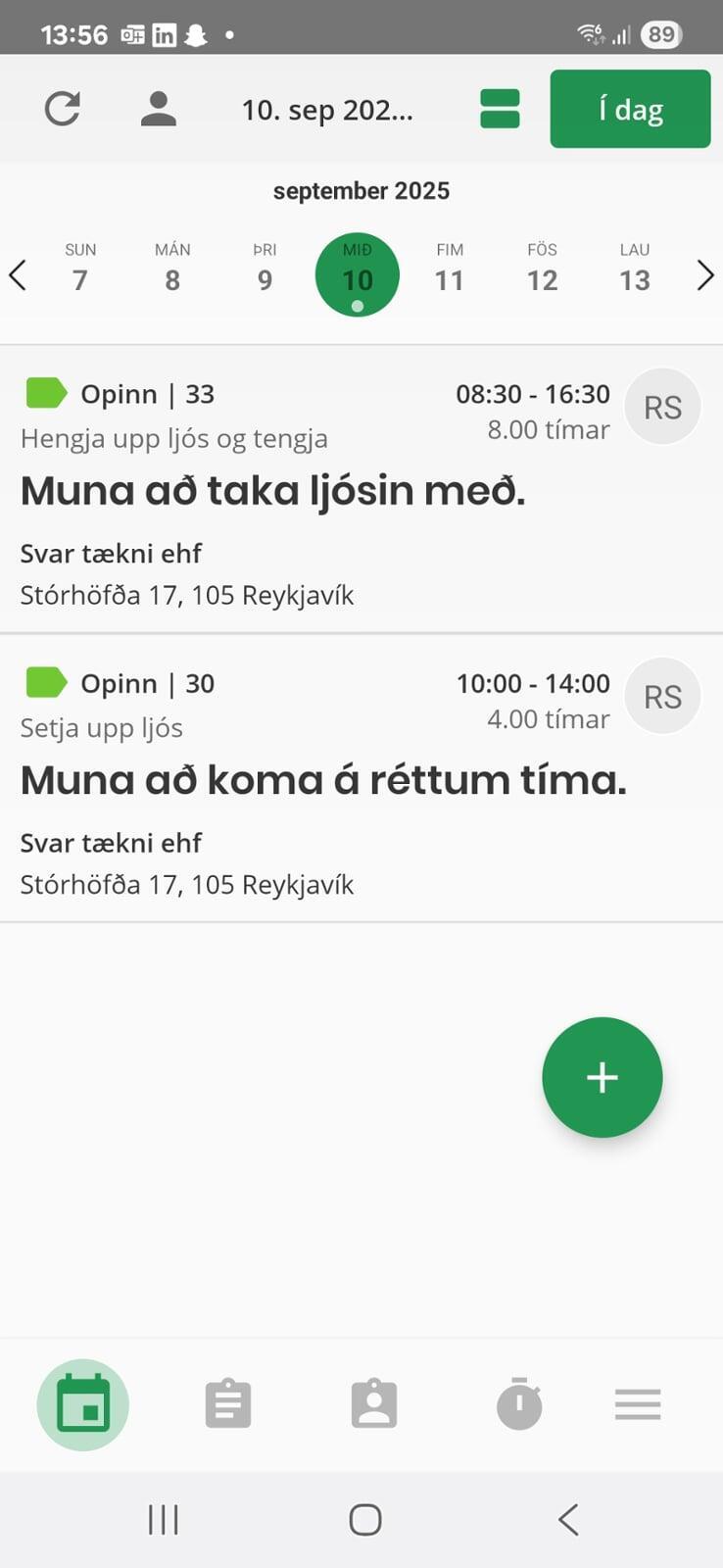Image resolution: width=723 pixels, height=1568 pixels.
Task: Select Friday 12 in the week strip
Action: click(x=542, y=269)
